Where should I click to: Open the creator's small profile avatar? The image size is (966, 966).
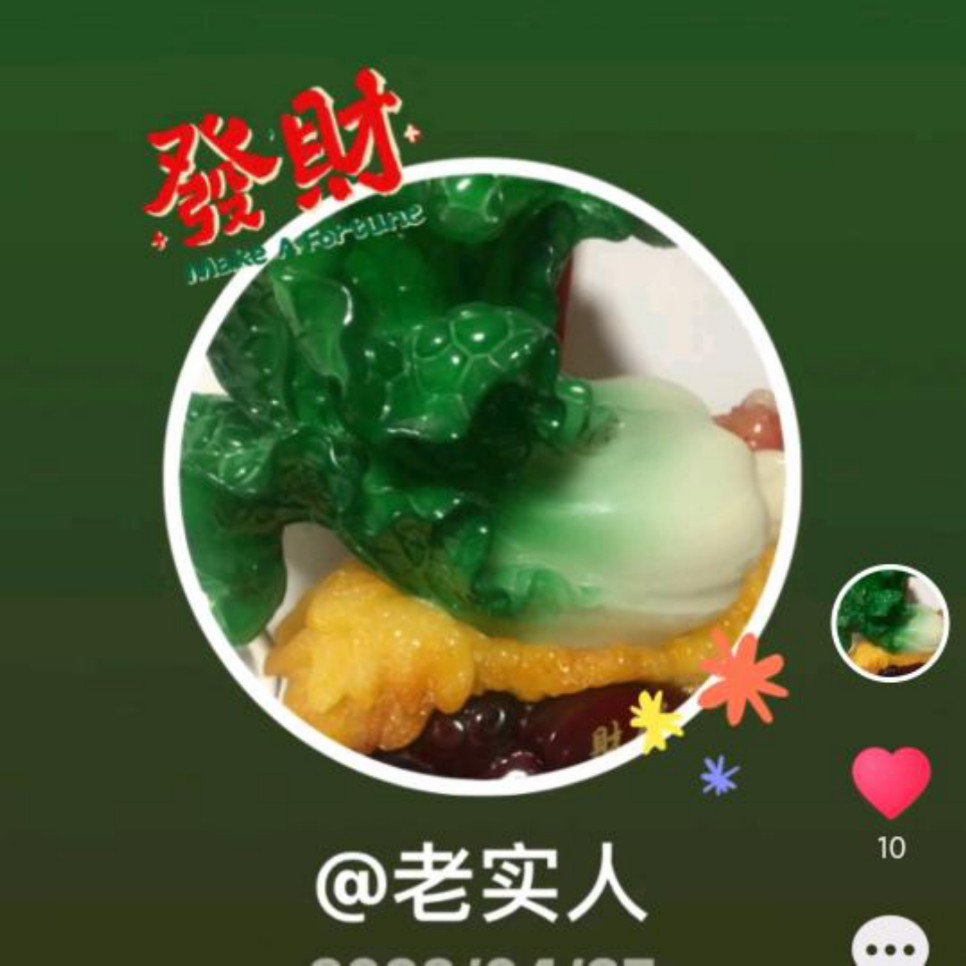[889, 623]
